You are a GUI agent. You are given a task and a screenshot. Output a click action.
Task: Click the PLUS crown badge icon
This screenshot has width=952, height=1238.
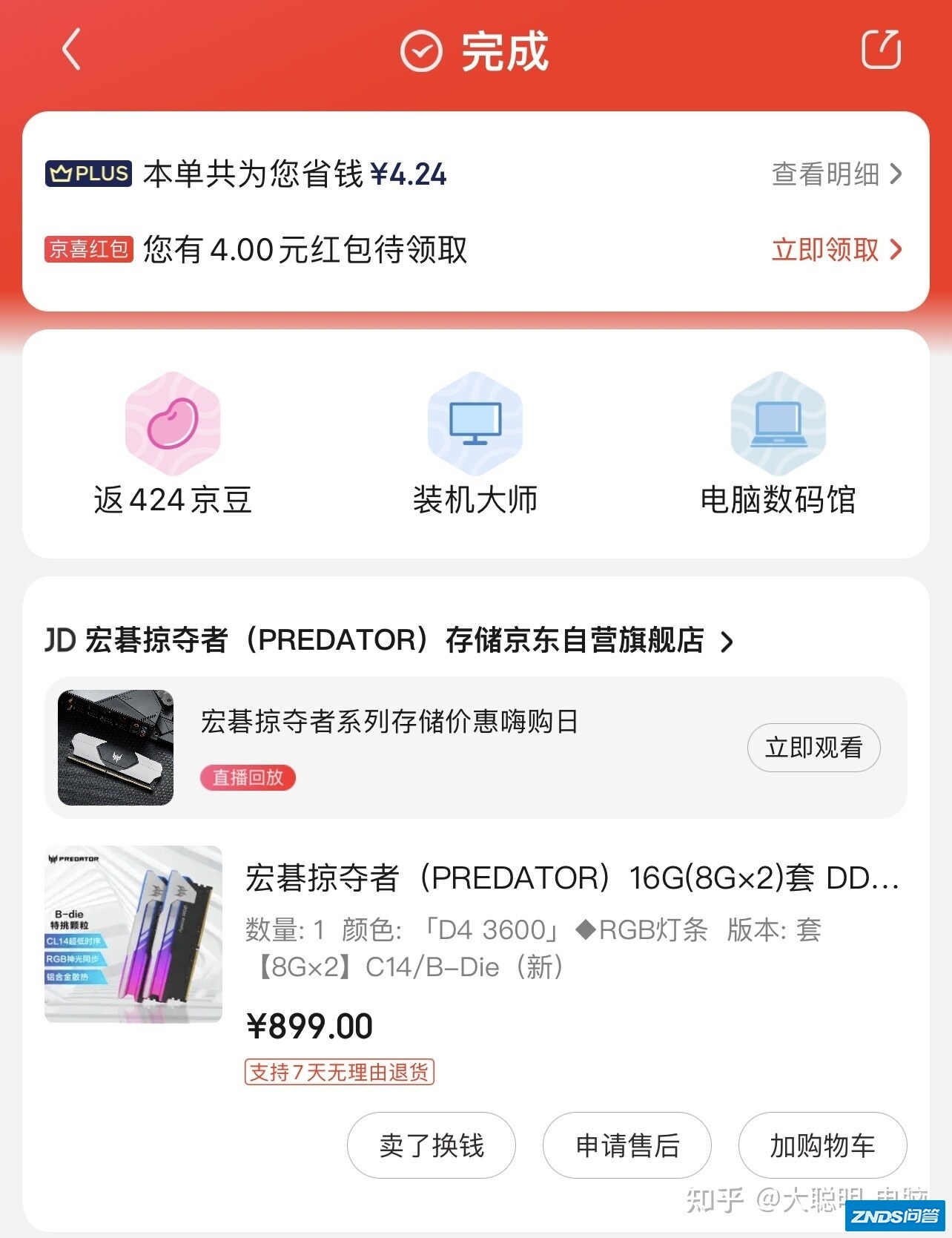pos(87,174)
